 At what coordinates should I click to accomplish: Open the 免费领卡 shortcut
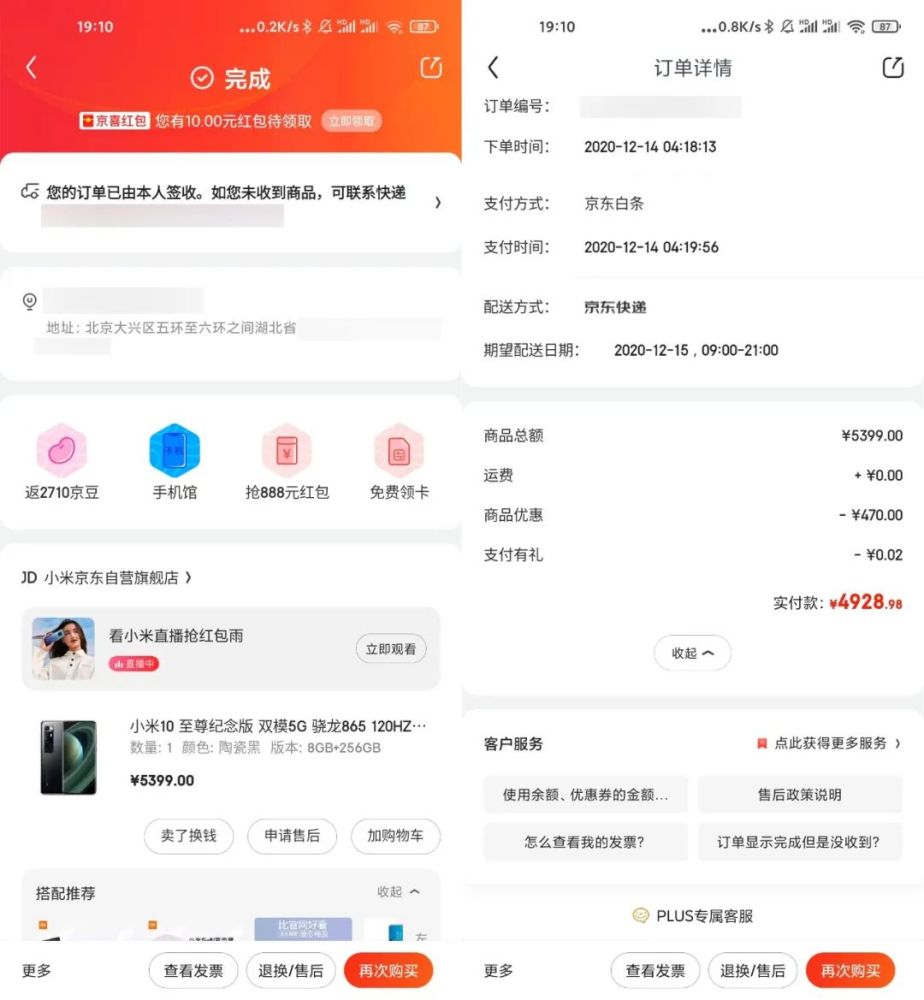pos(398,462)
